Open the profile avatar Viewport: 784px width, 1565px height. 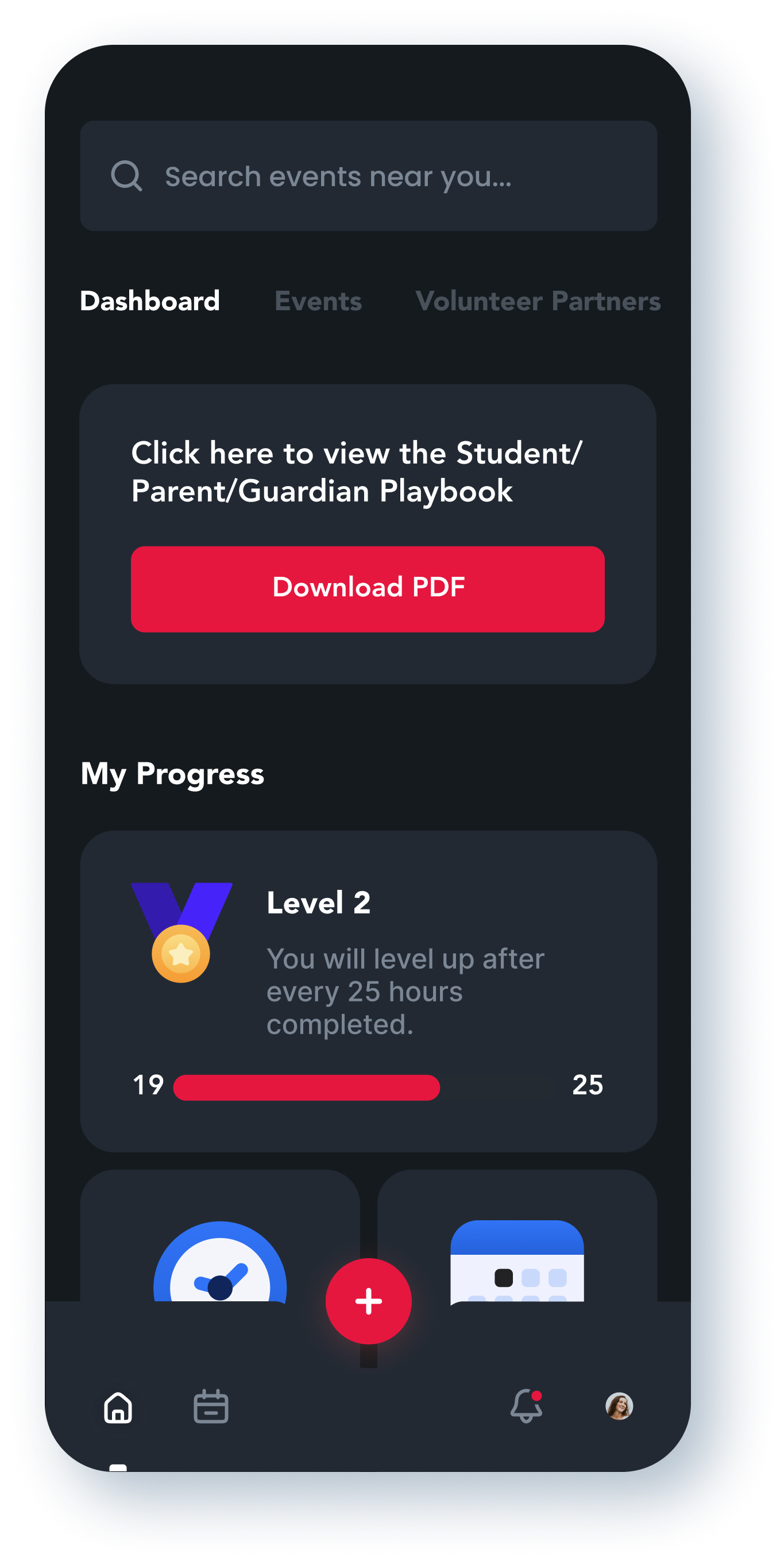(619, 1406)
